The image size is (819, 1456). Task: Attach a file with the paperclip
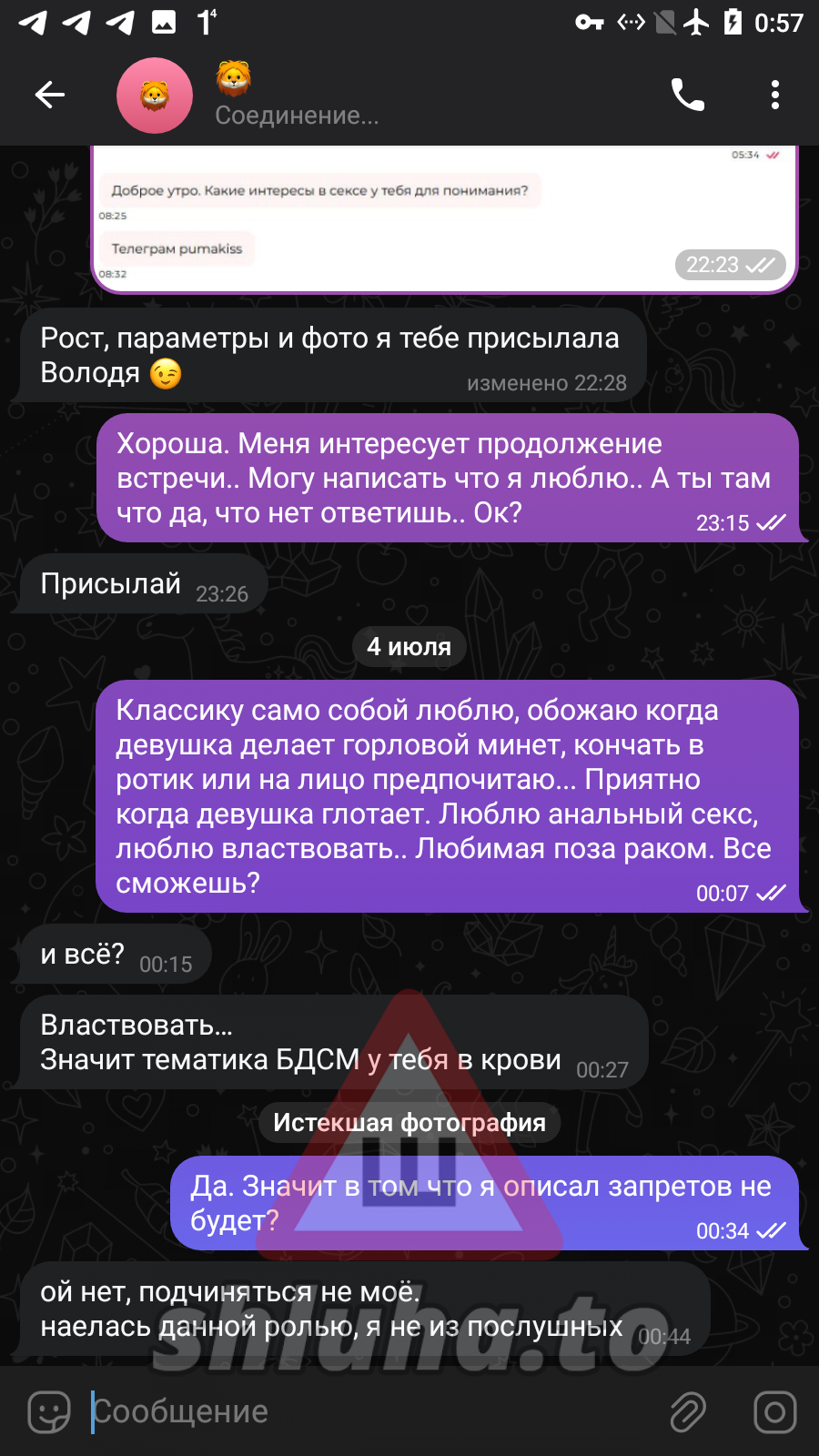(688, 1411)
